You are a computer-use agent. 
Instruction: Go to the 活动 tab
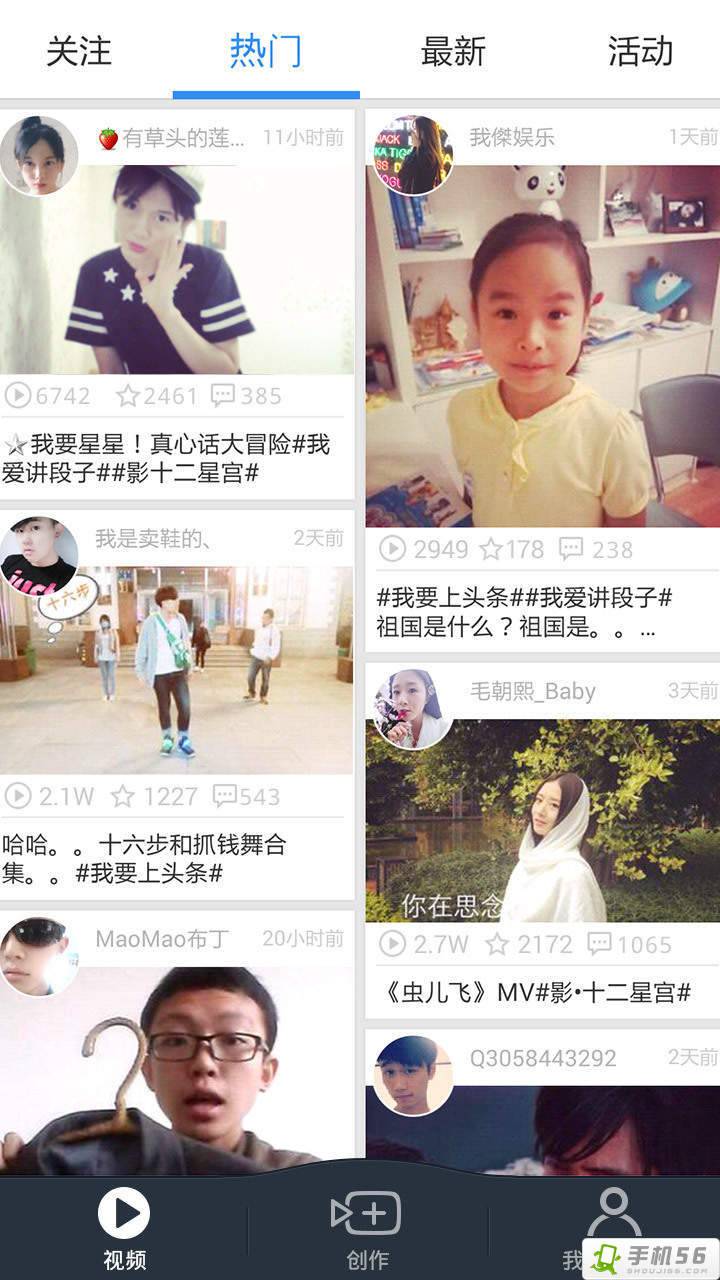[640, 50]
